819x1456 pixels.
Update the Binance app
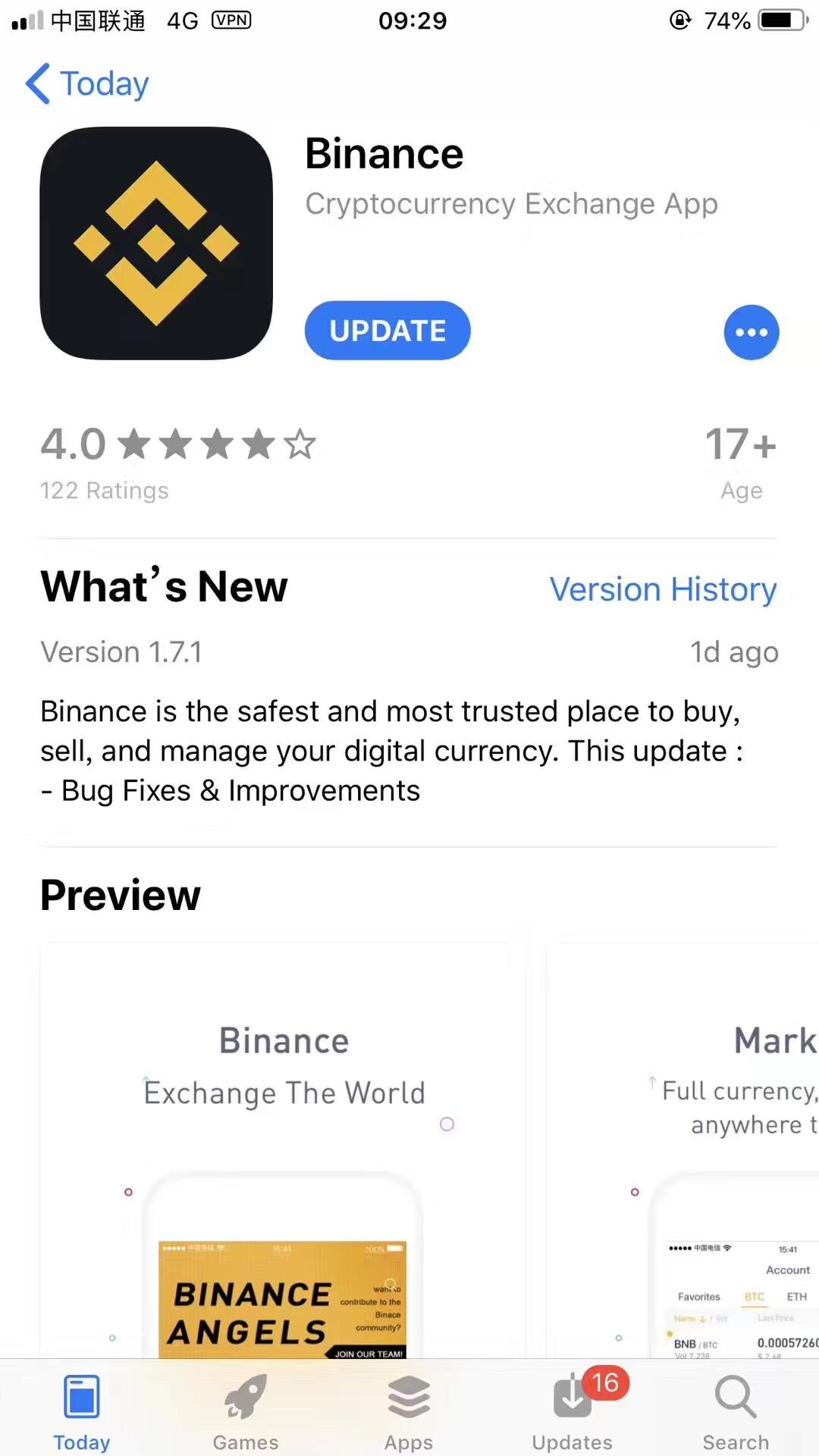pyautogui.click(x=388, y=331)
